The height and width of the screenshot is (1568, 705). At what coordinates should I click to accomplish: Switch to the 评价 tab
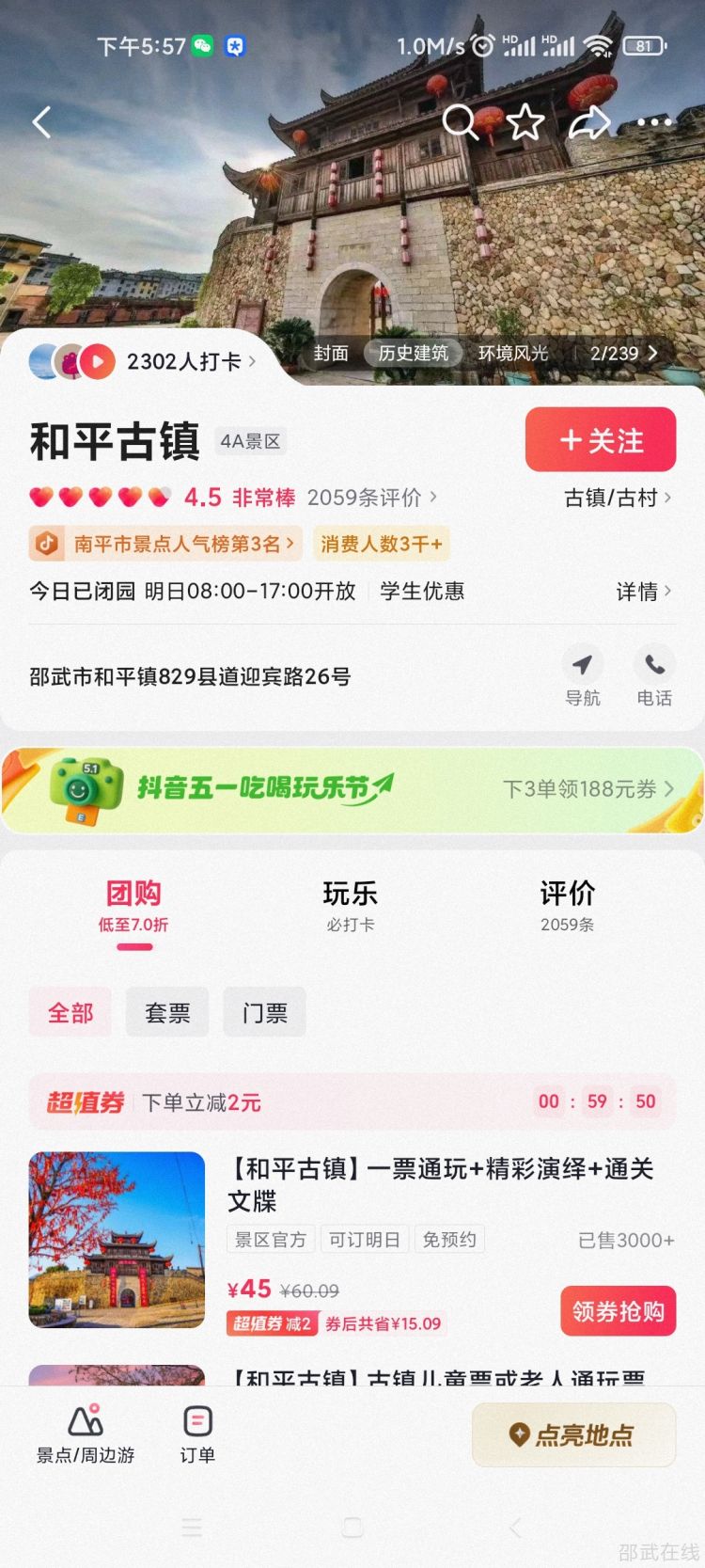point(567,905)
